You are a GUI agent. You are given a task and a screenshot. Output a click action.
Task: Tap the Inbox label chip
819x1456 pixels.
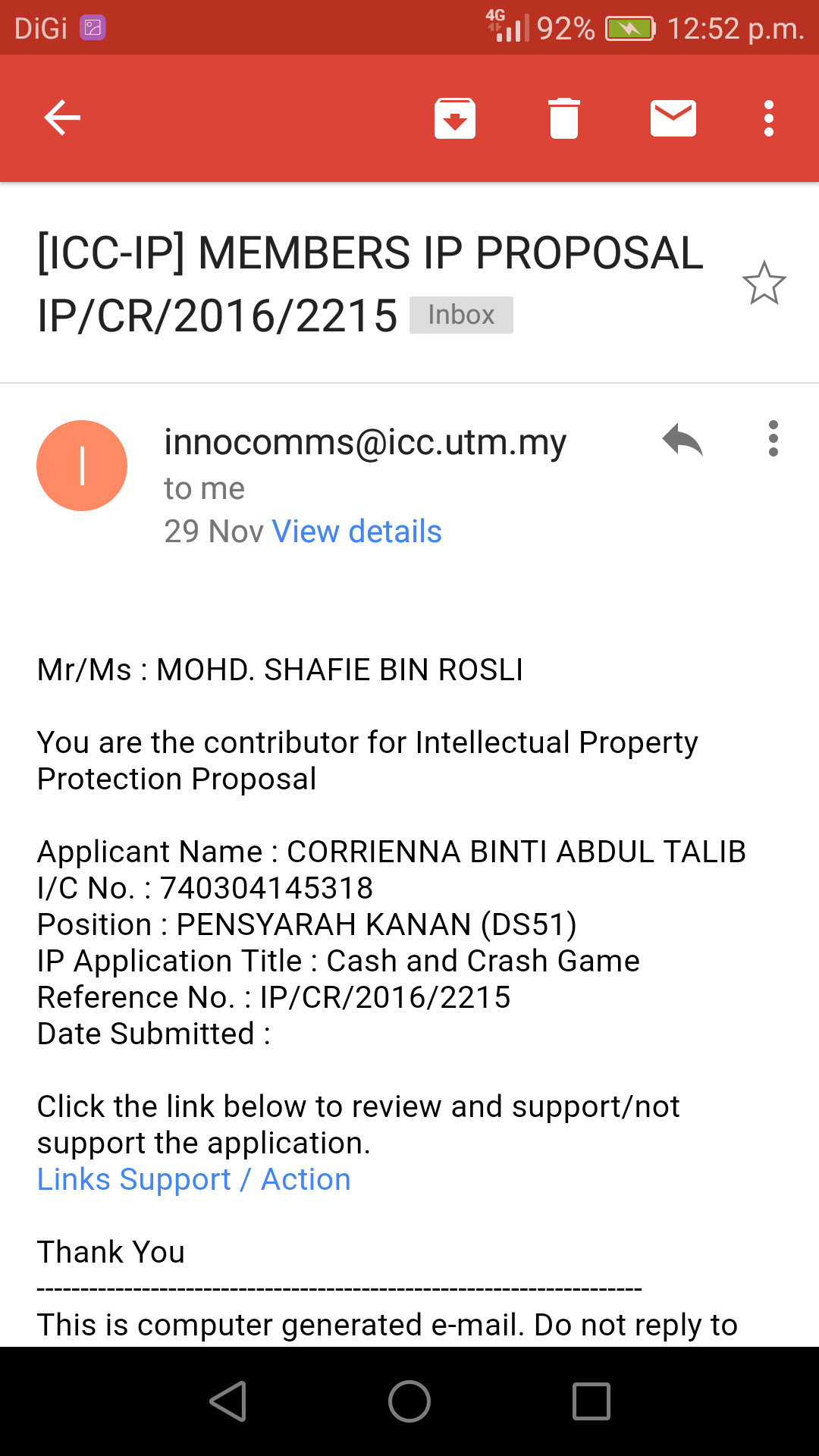pos(461,315)
